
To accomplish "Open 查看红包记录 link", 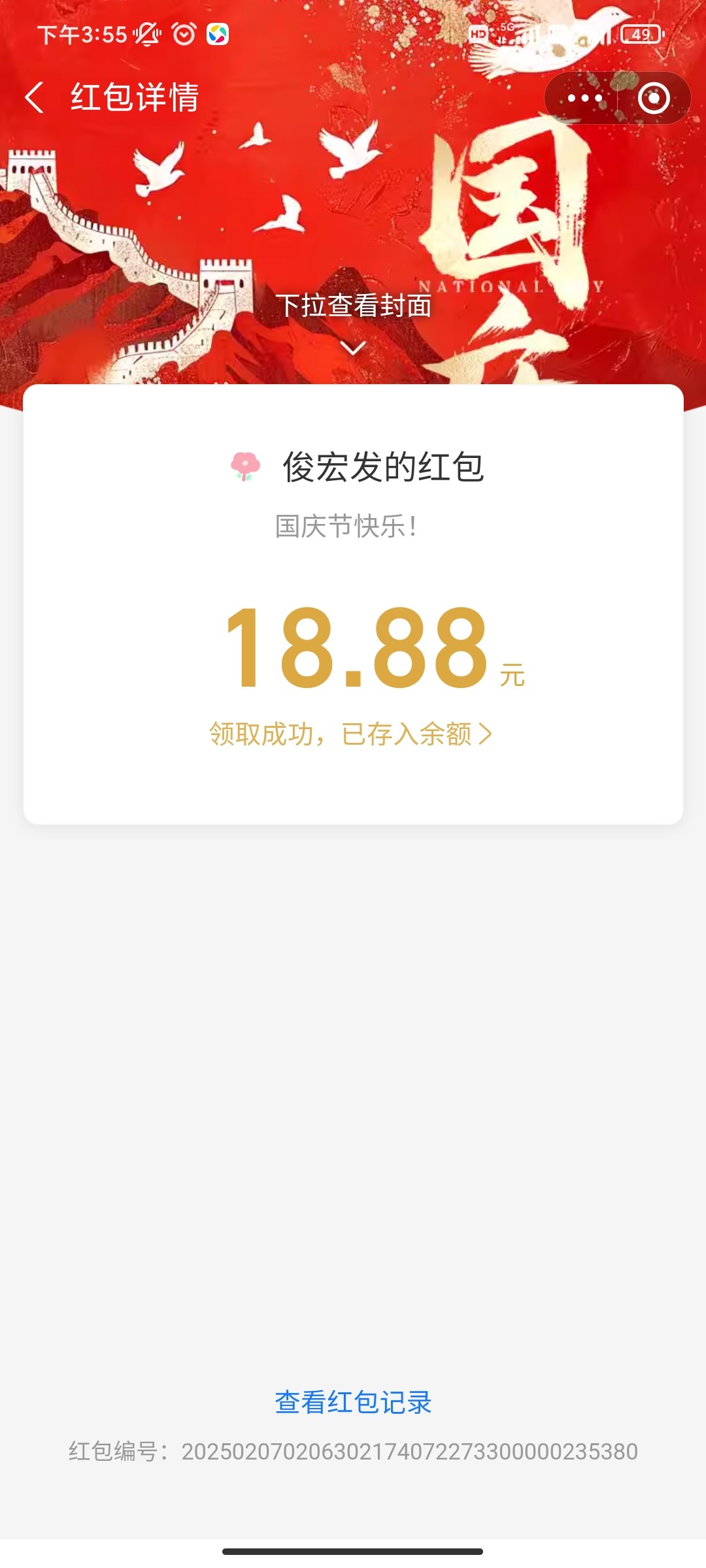I will [353, 1403].
